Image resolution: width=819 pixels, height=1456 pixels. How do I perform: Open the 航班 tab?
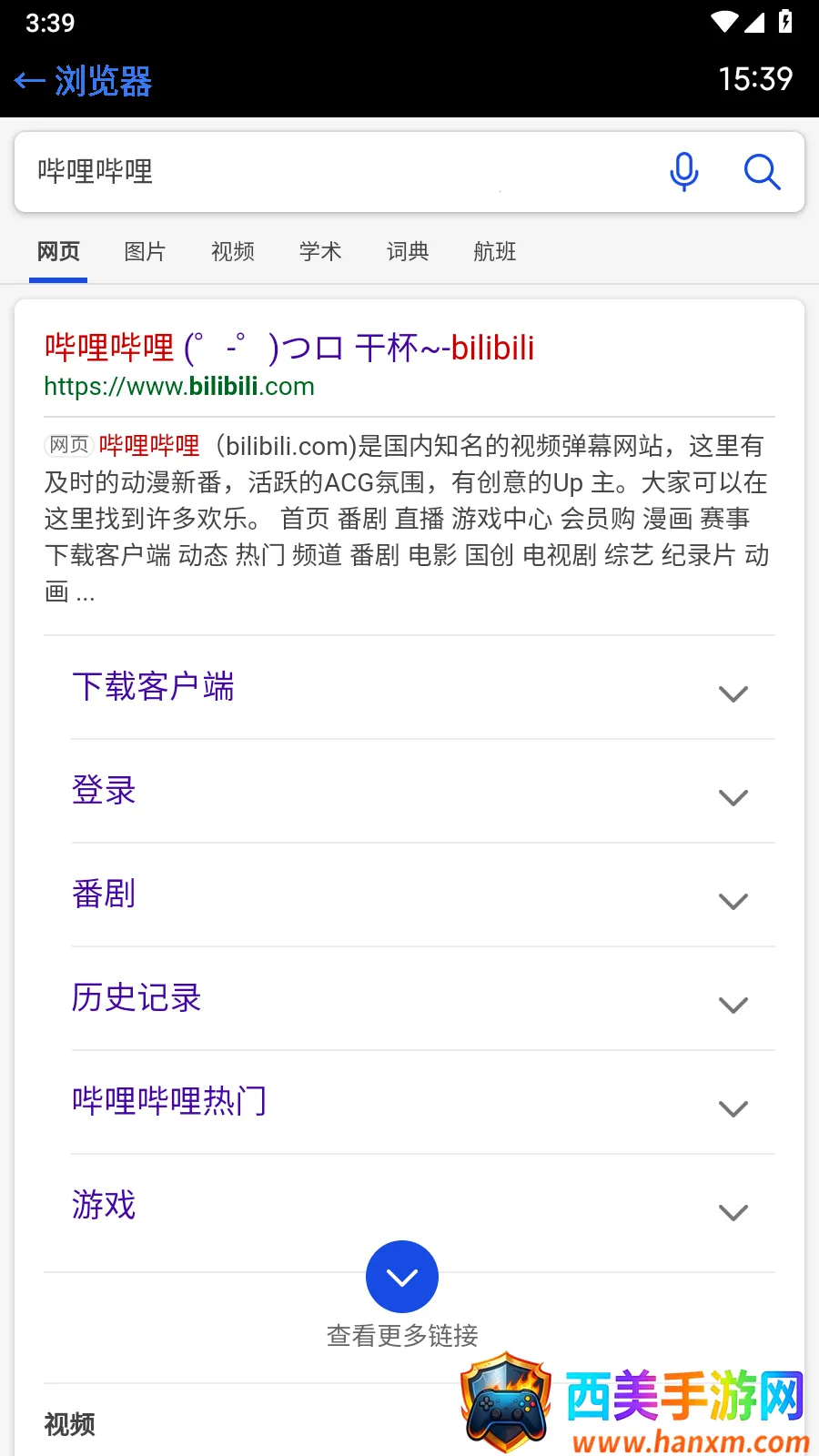tap(495, 251)
